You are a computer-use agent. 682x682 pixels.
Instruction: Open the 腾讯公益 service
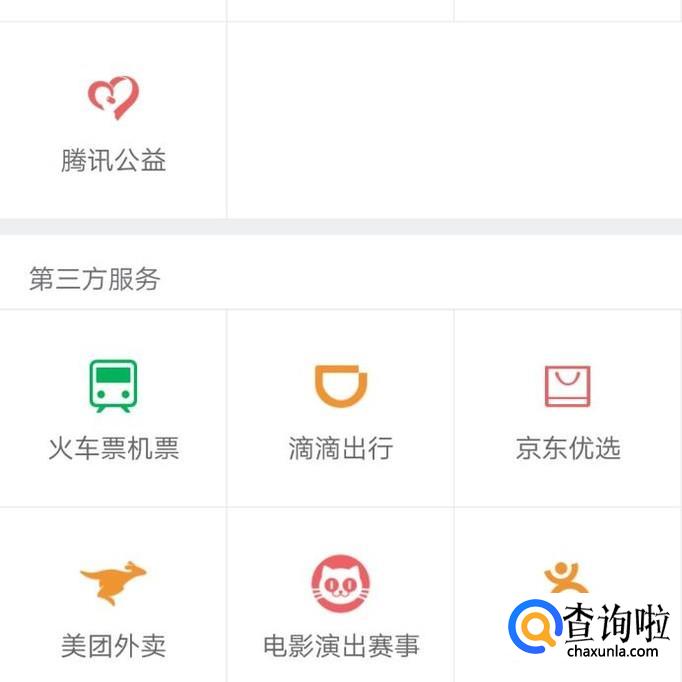point(113,121)
